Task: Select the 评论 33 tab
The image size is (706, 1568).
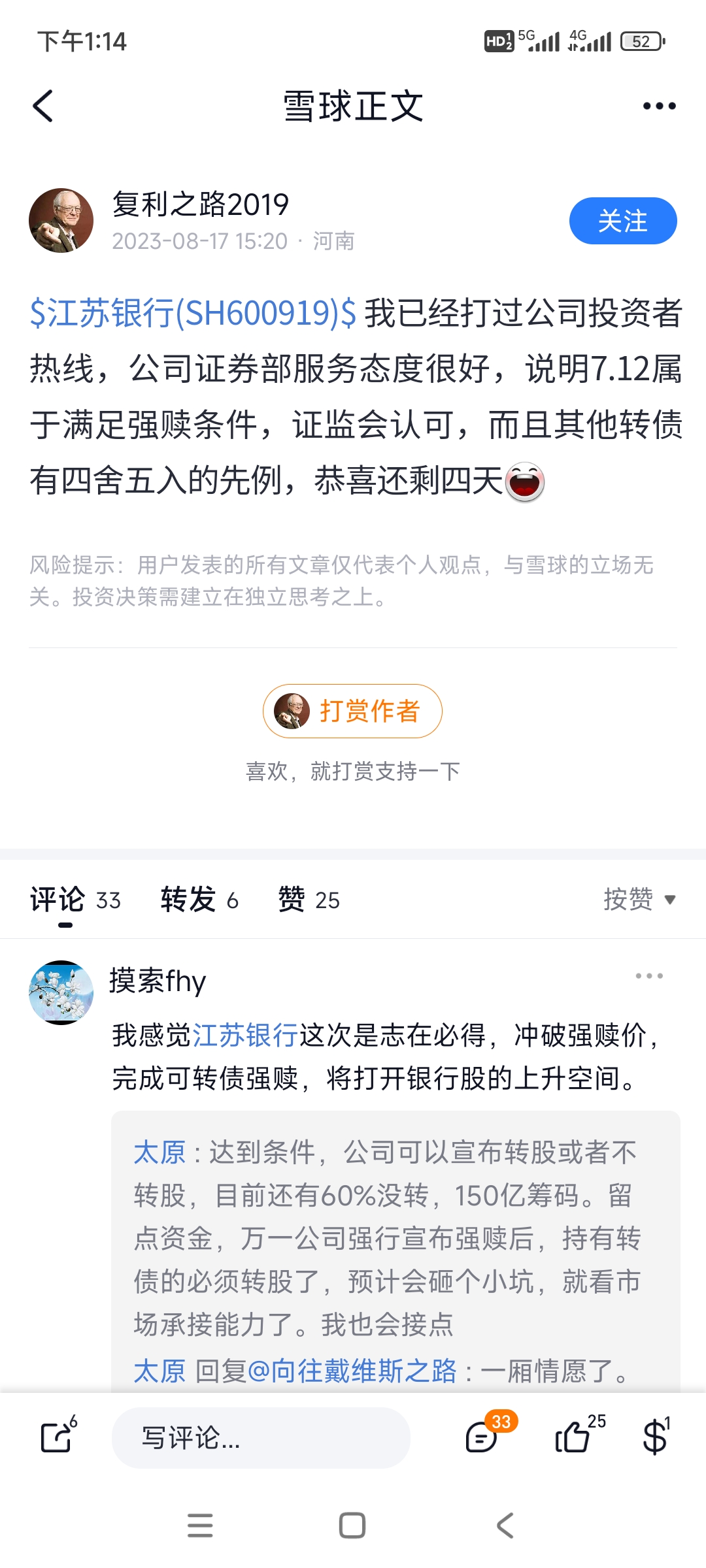Action: (x=75, y=900)
